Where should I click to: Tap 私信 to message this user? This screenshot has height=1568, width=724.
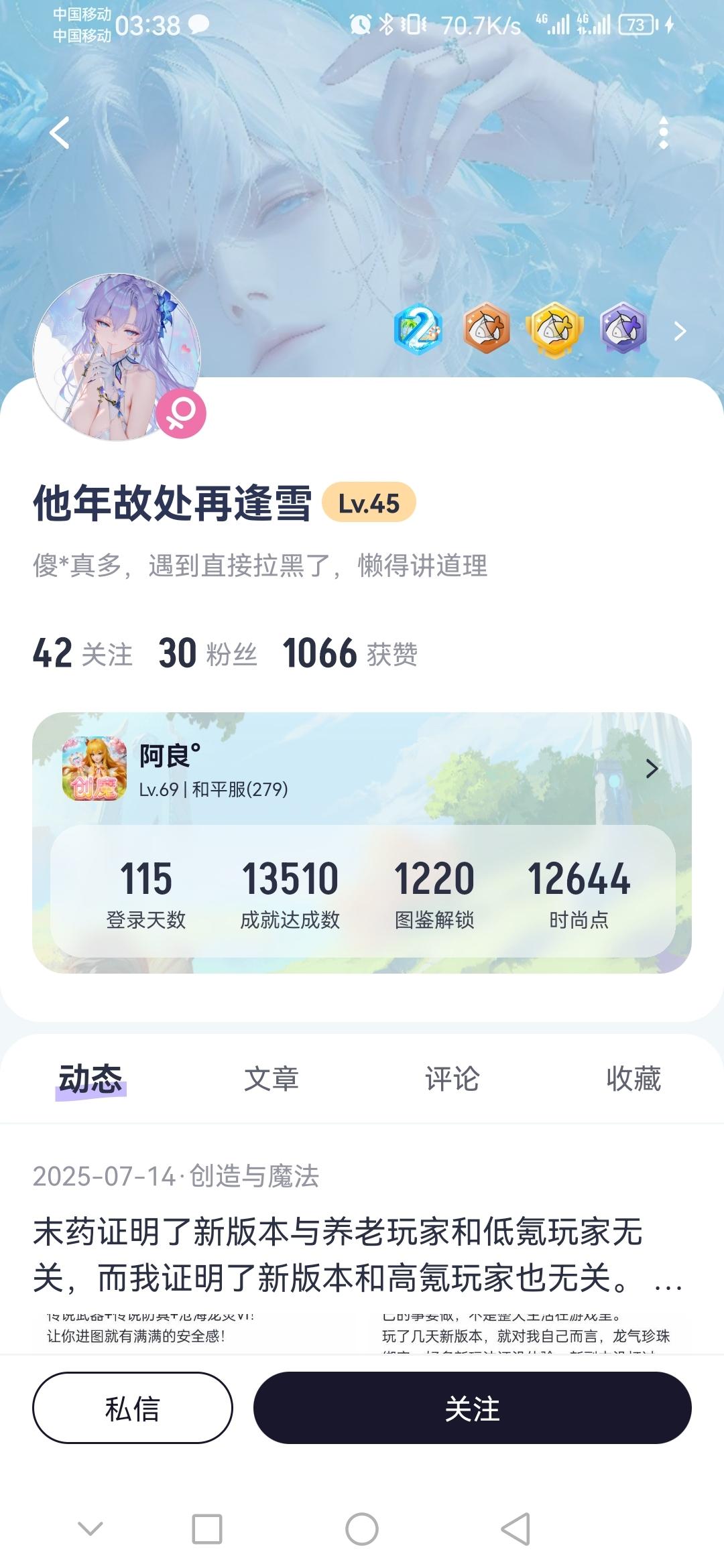click(x=134, y=1409)
